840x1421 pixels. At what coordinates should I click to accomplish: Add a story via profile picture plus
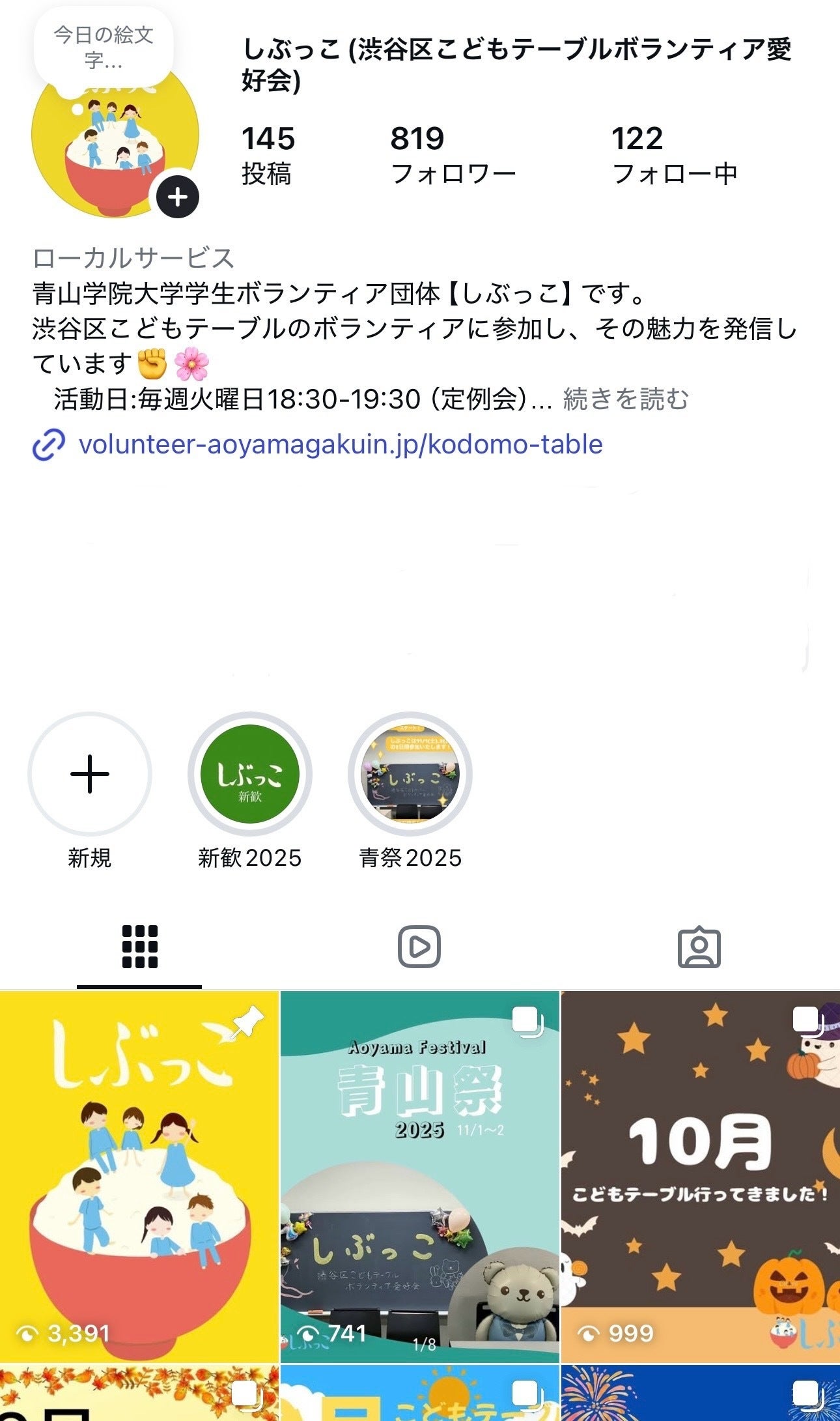pyautogui.click(x=178, y=197)
